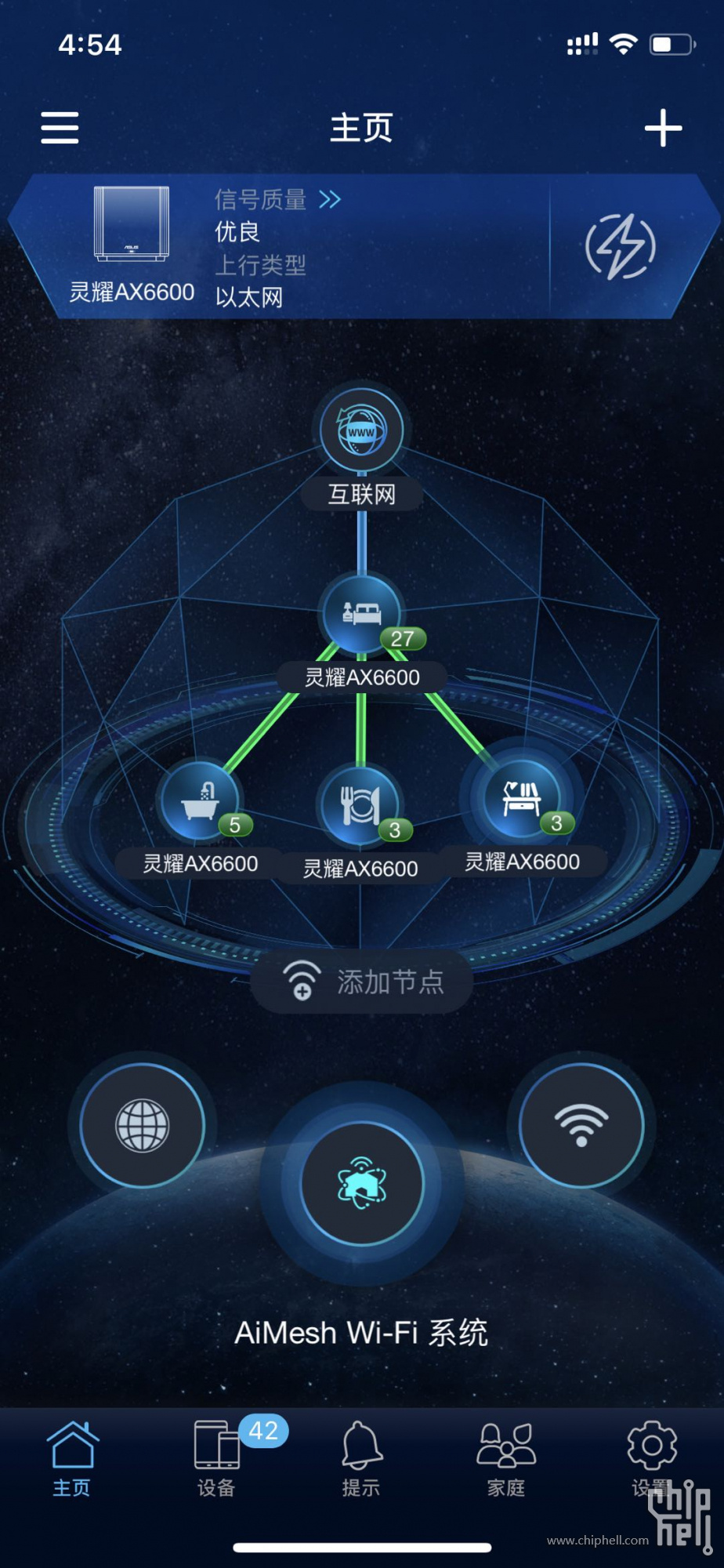This screenshot has height=1568, width=724.
Task: Open the Internet (互联网) node
Action: 361,431
